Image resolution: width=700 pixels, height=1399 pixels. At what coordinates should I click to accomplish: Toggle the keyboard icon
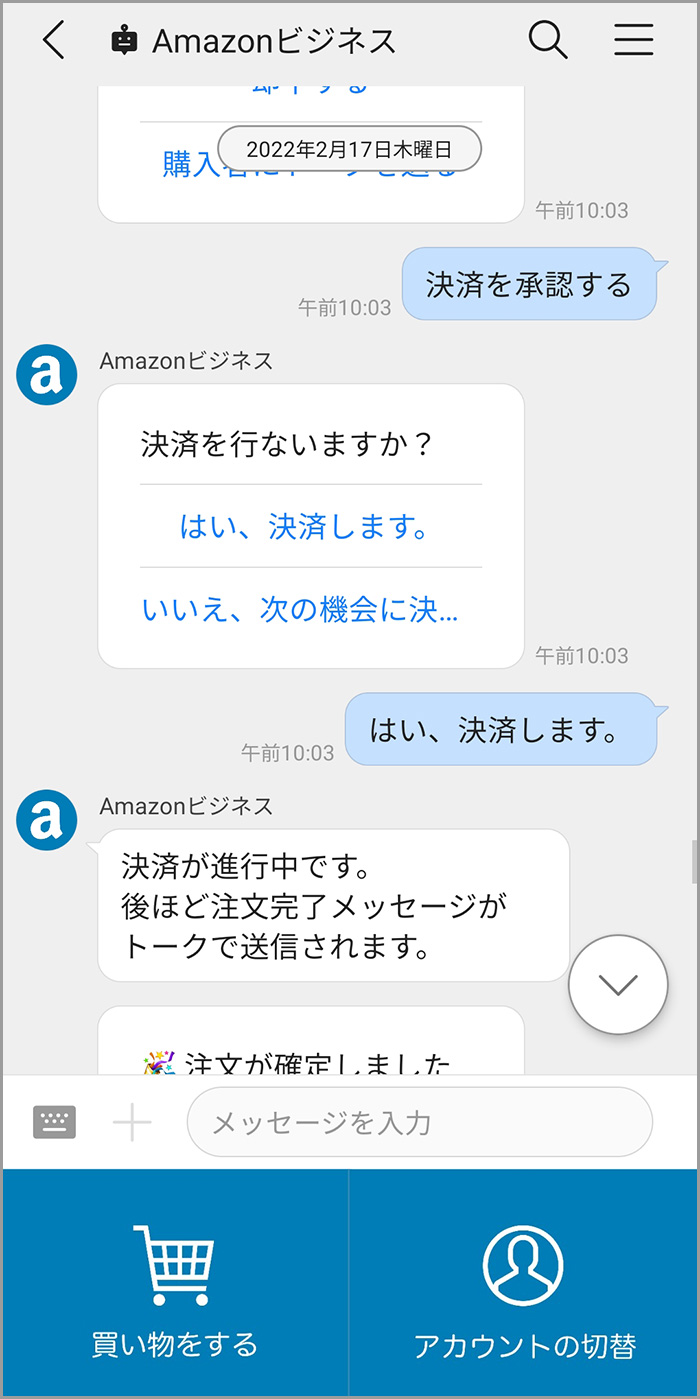54,1123
